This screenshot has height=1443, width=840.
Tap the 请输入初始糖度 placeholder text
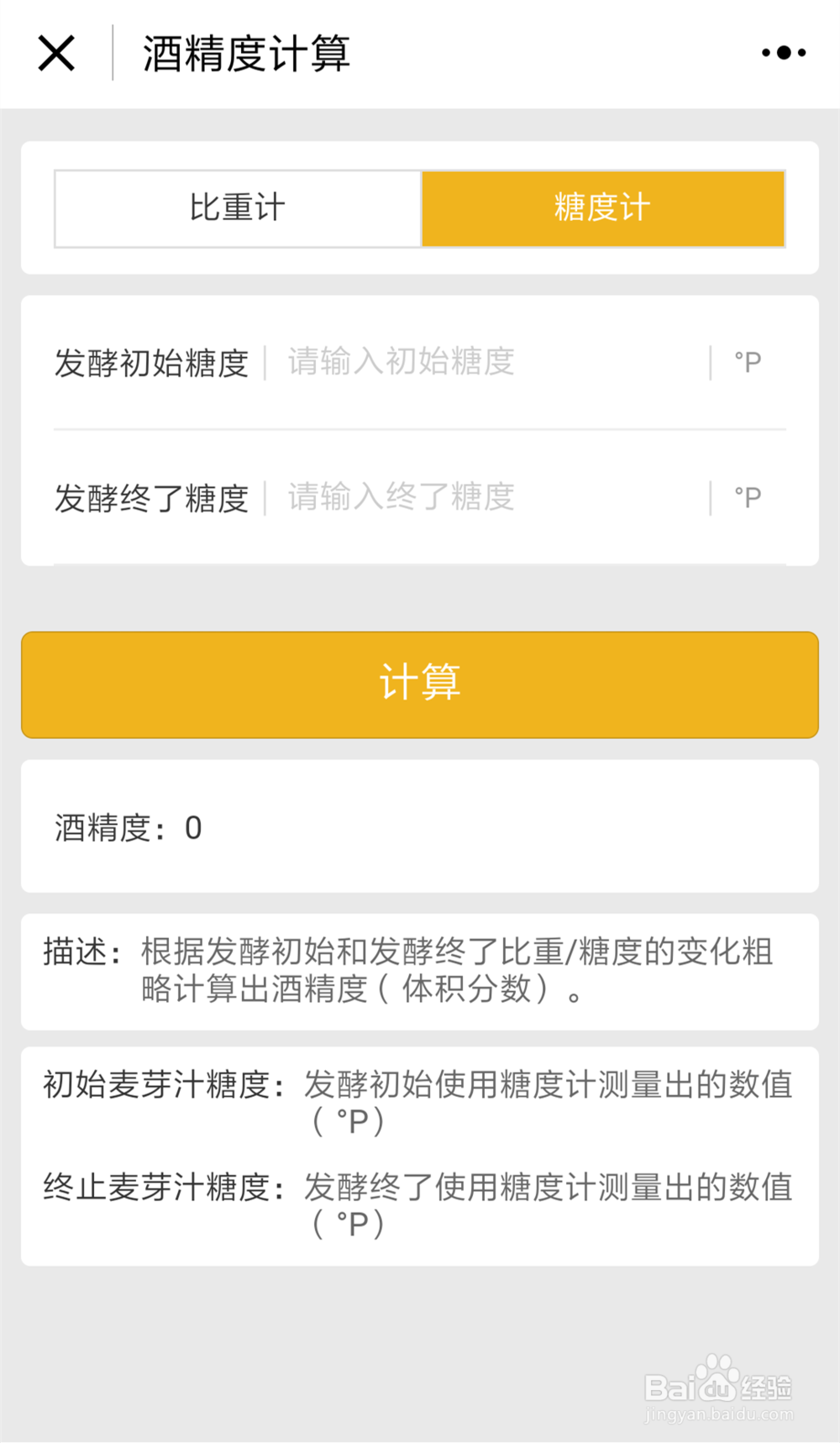tap(400, 363)
